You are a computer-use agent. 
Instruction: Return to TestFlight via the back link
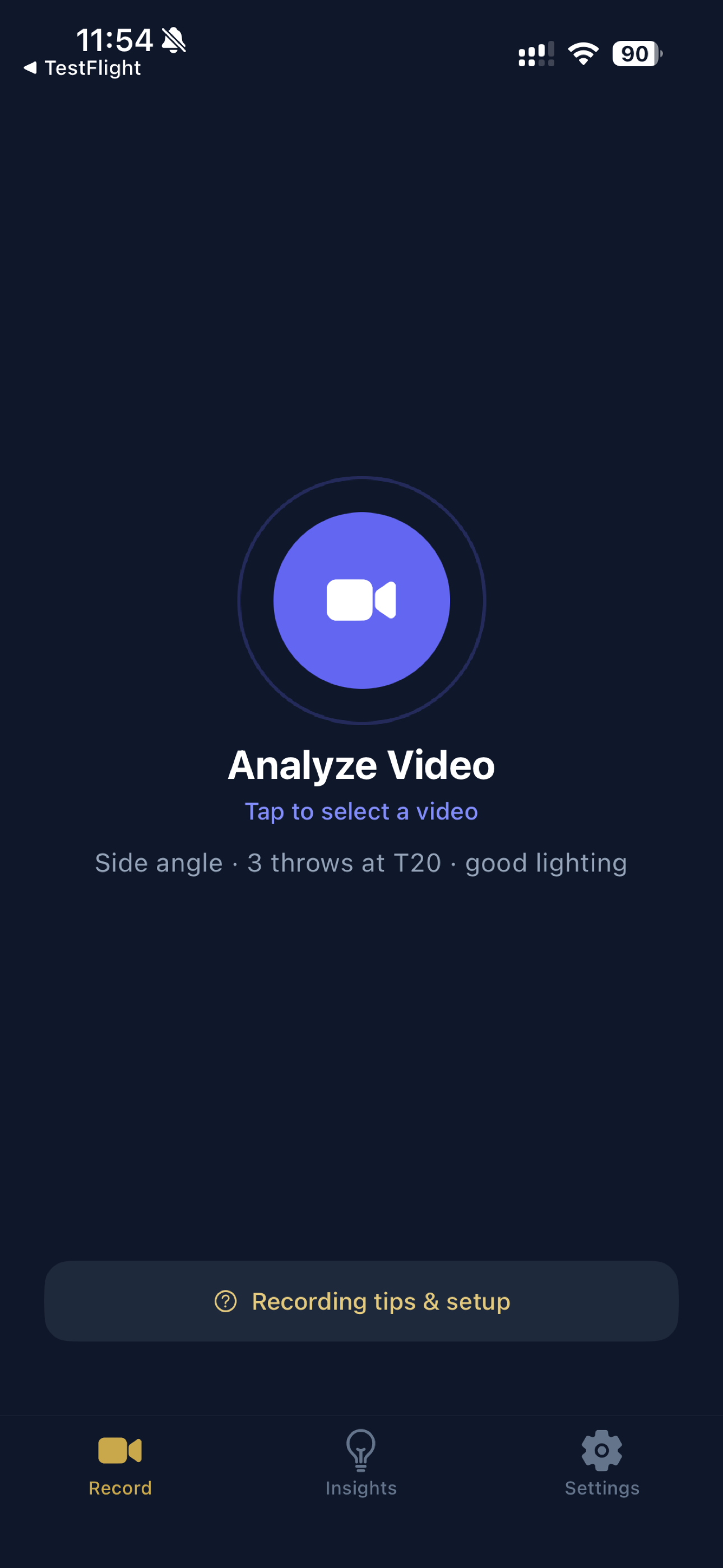pos(82,67)
